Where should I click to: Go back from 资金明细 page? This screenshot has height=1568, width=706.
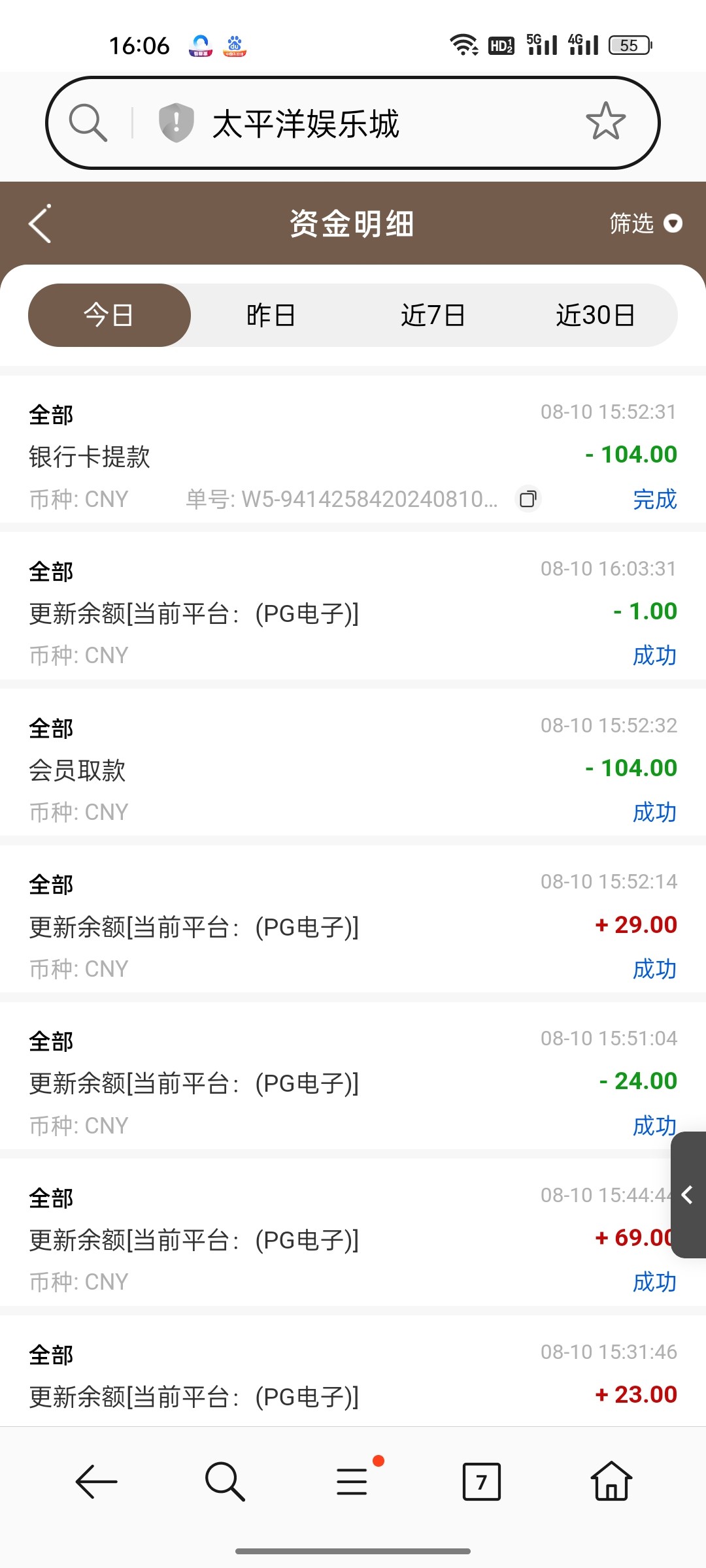point(40,223)
